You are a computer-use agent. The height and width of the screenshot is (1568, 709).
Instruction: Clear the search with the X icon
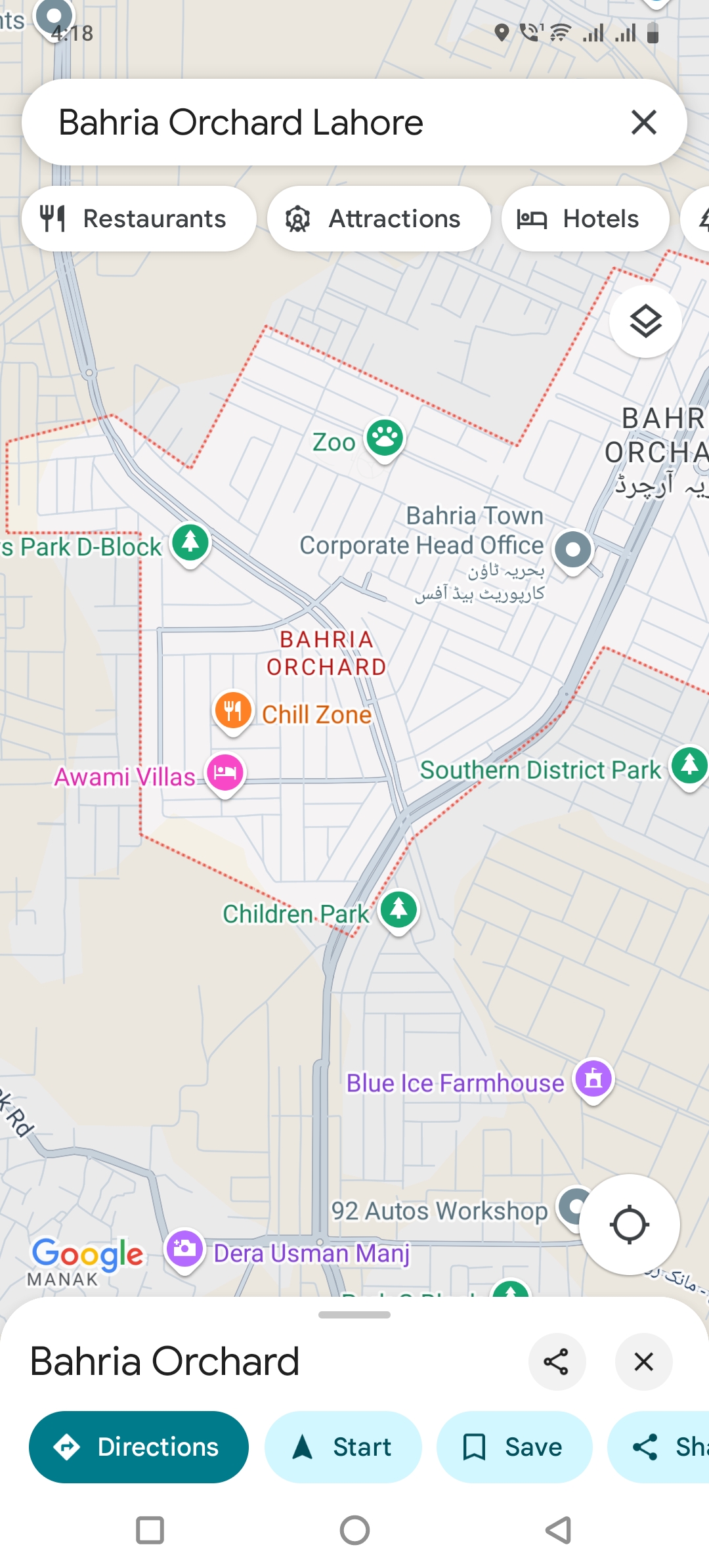click(643, 122)
